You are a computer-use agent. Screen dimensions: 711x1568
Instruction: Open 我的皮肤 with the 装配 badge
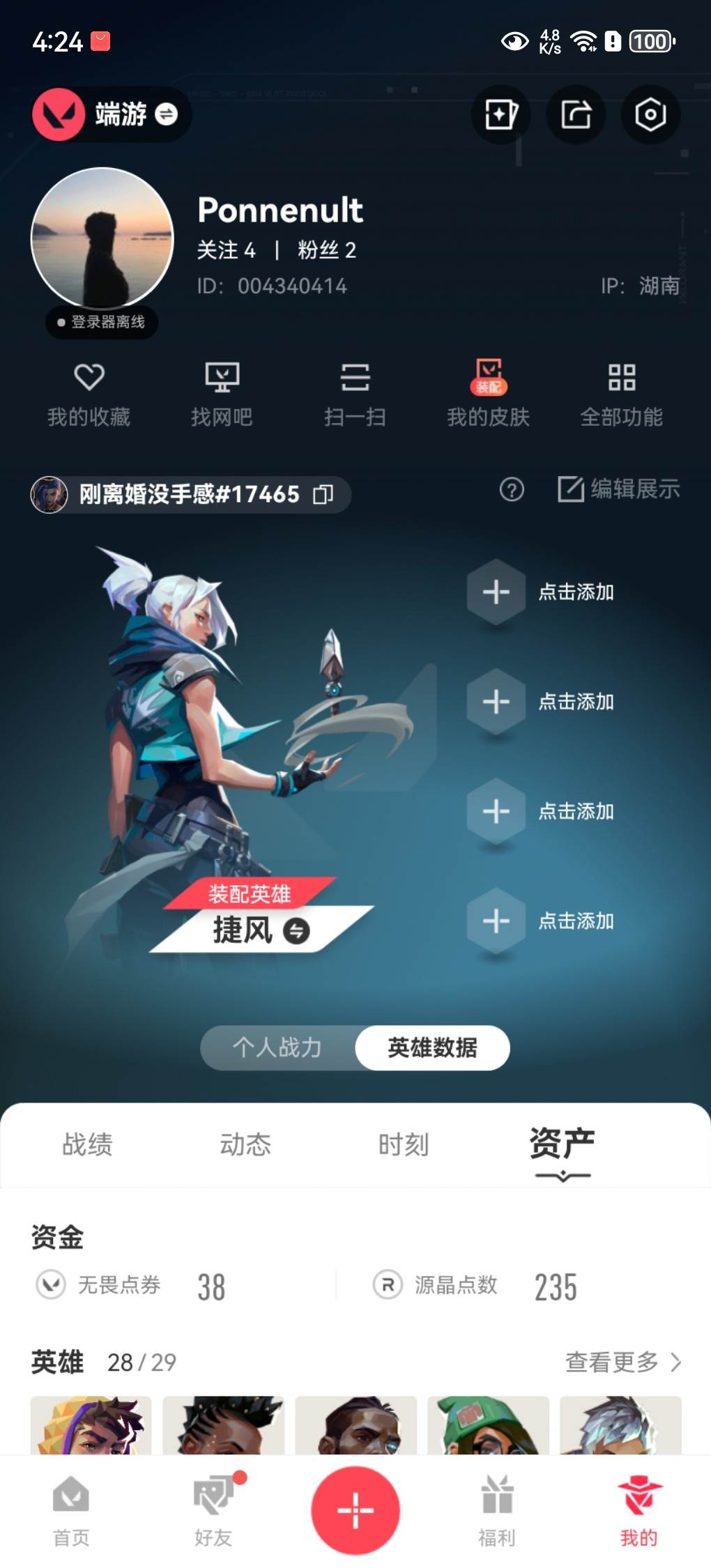[488, 394]
